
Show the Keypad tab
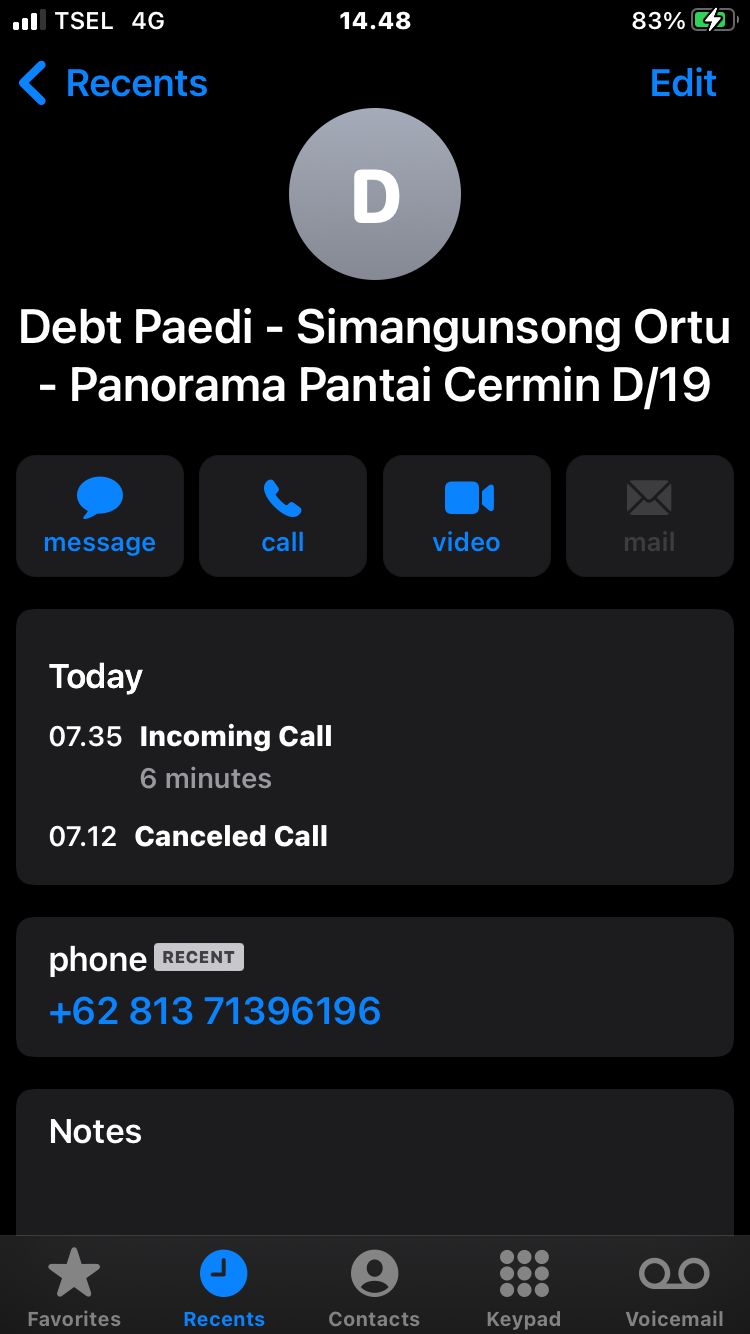click(524, 1287)
